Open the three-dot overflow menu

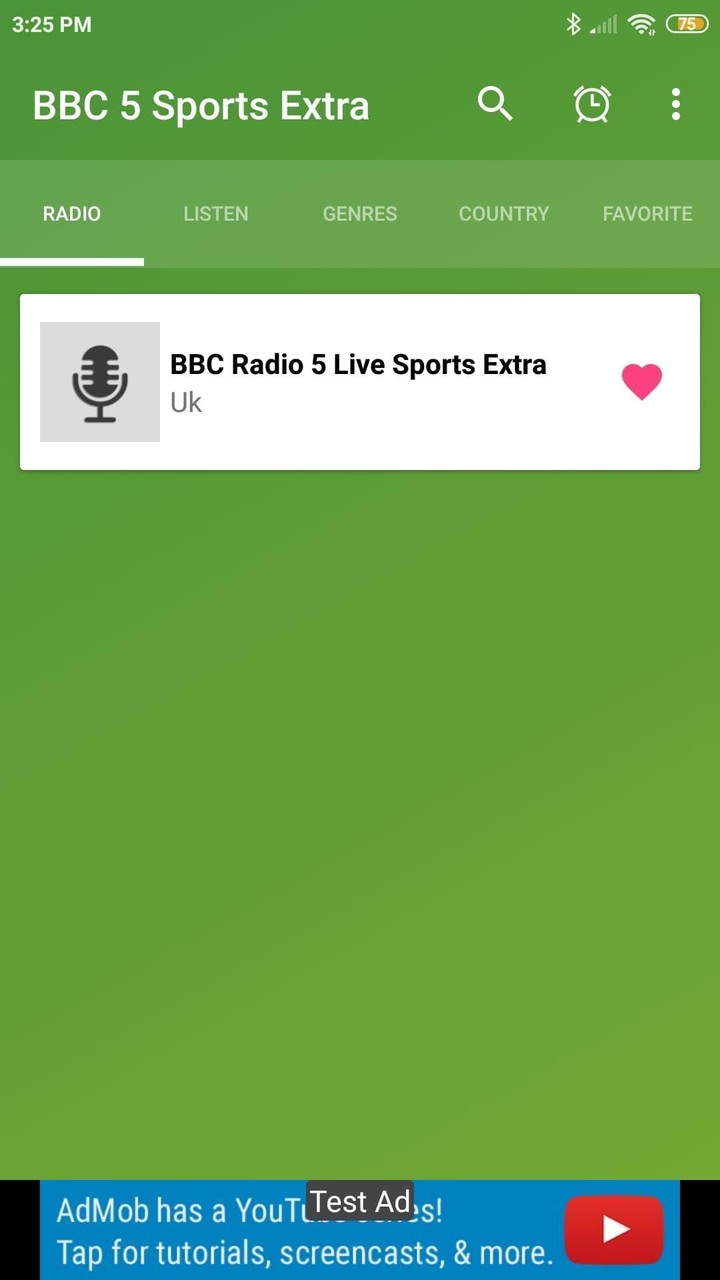[675, 104]
